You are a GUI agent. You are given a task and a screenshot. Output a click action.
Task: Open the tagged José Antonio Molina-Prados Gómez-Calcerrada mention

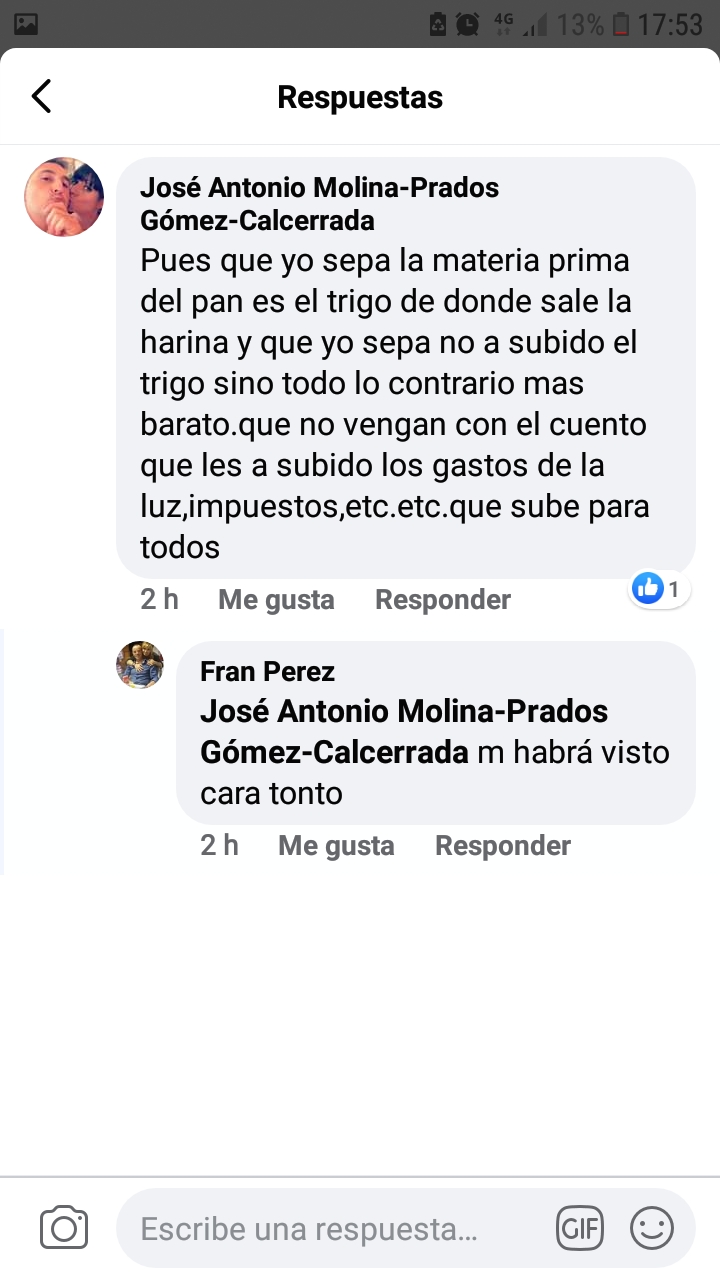coord(403,731)
